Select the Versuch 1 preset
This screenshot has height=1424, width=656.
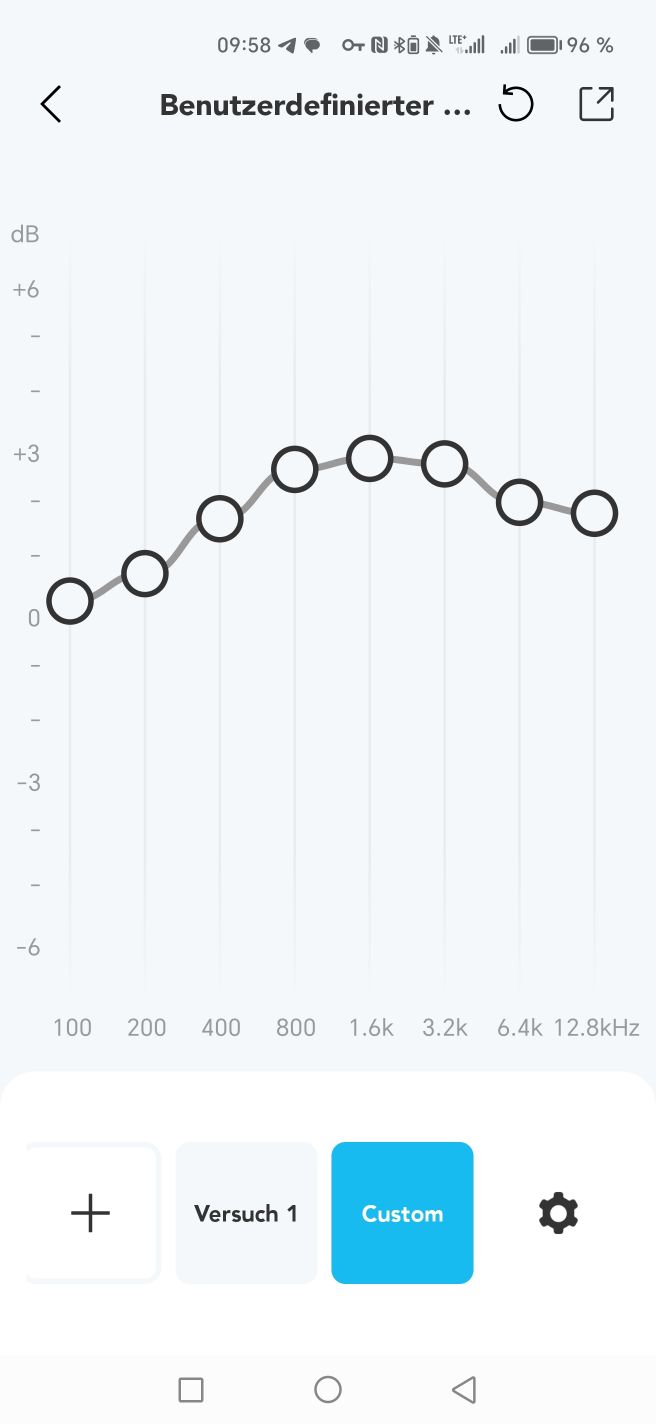pos(246,1213)
